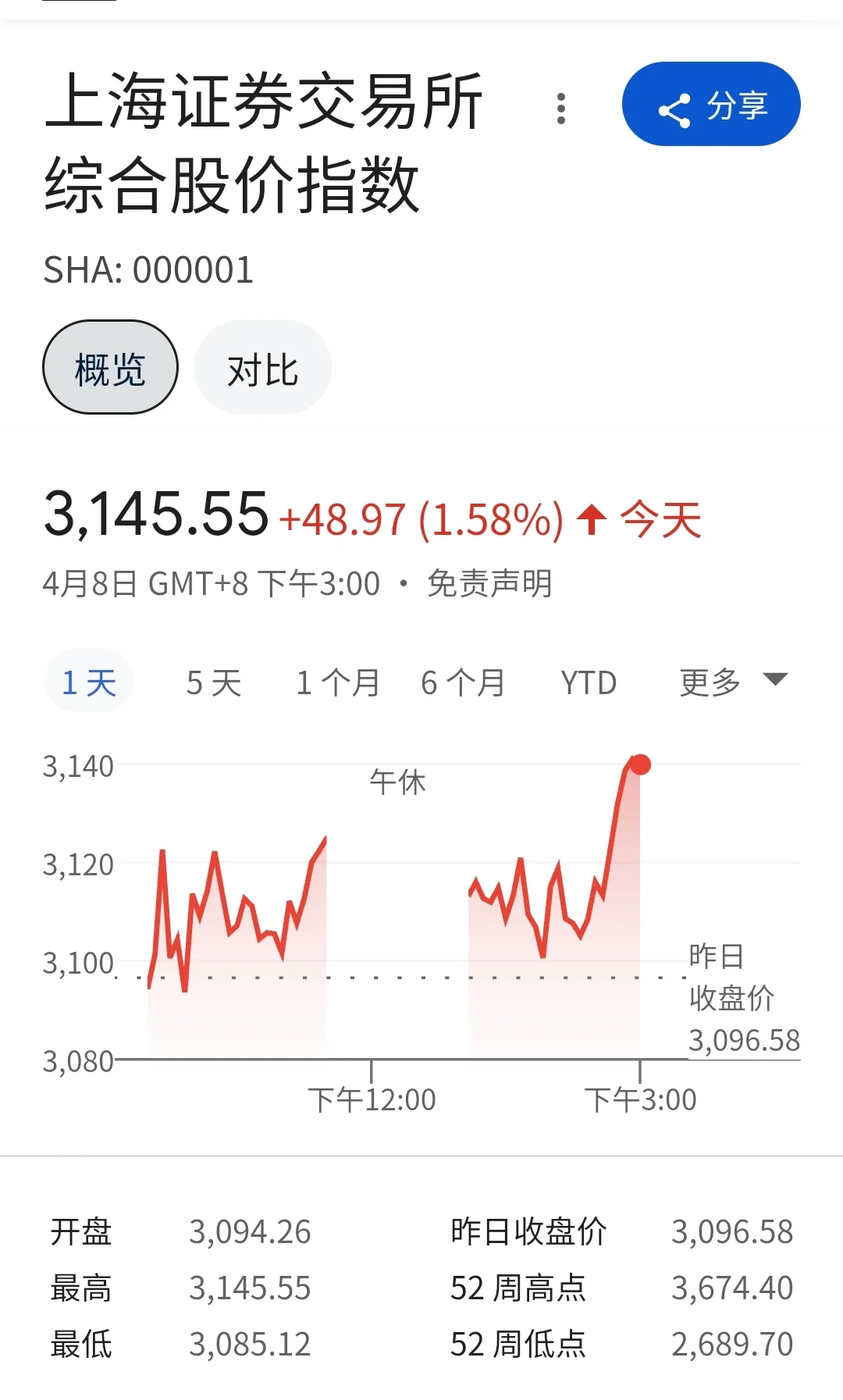Switch to the 对比 compare chip

(263, 367)
